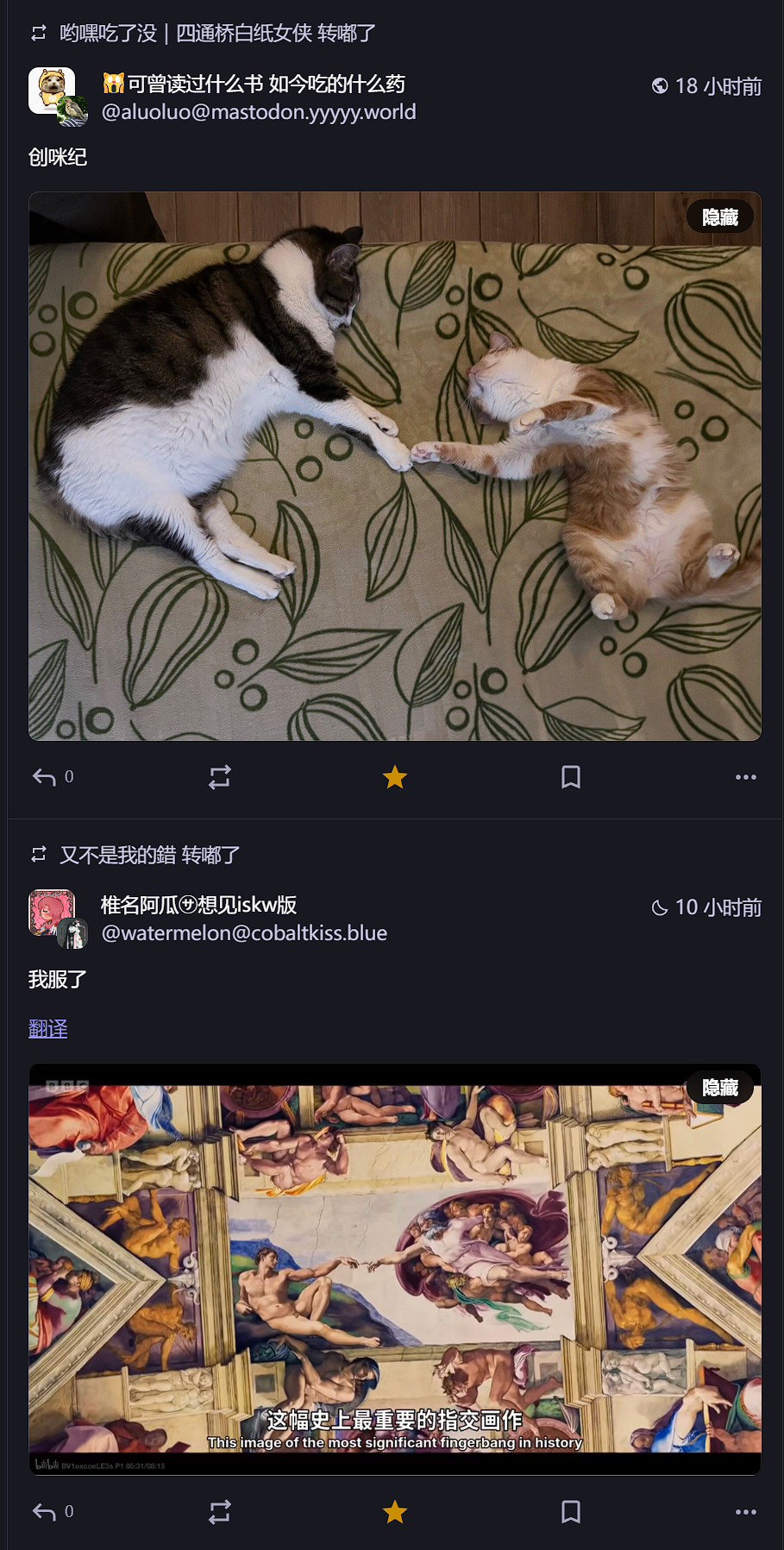This screenshot has width=784, height=1550.
Task: Toggle favorite star on 我服了 post
Action: (x=395, y=1512)
